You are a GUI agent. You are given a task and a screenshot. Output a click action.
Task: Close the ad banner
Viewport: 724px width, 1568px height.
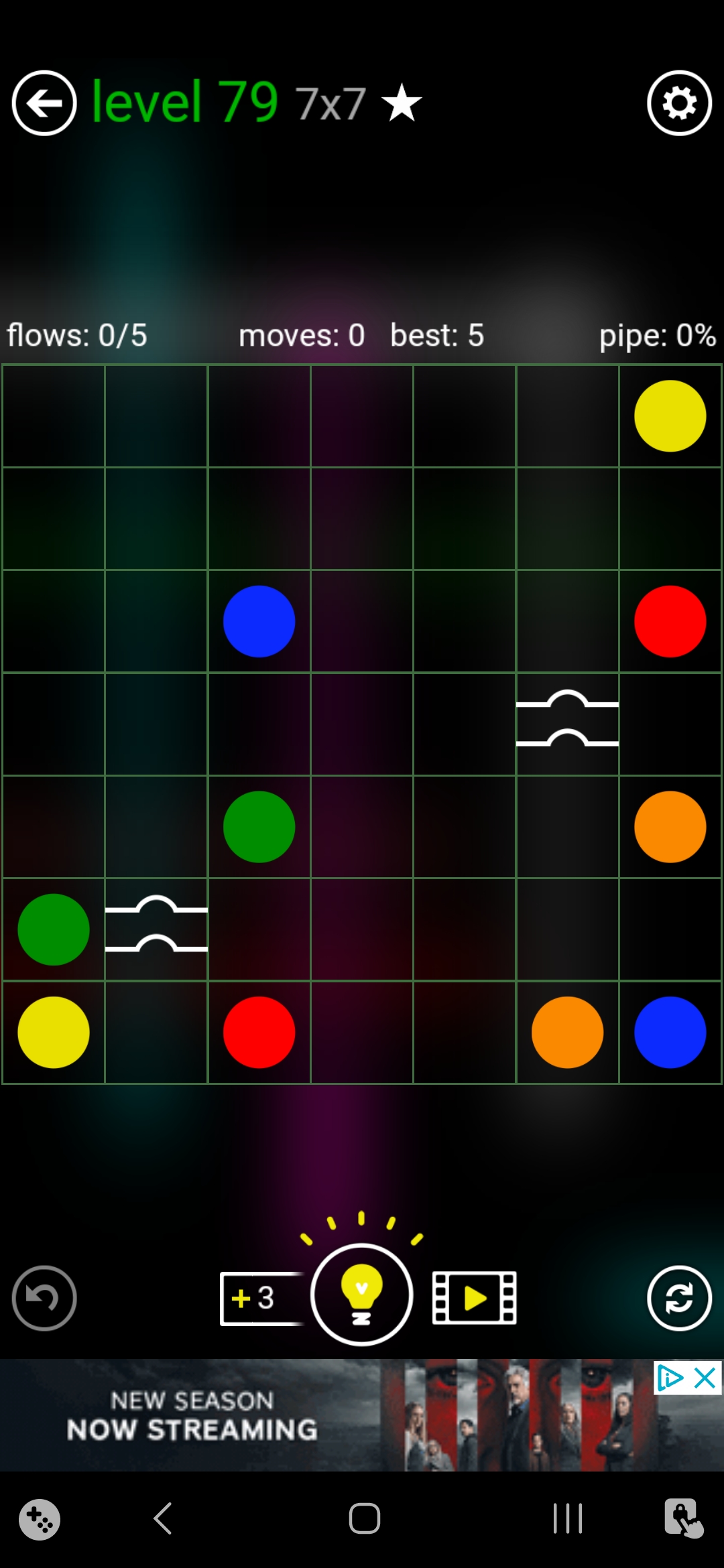pos(705,1378)
